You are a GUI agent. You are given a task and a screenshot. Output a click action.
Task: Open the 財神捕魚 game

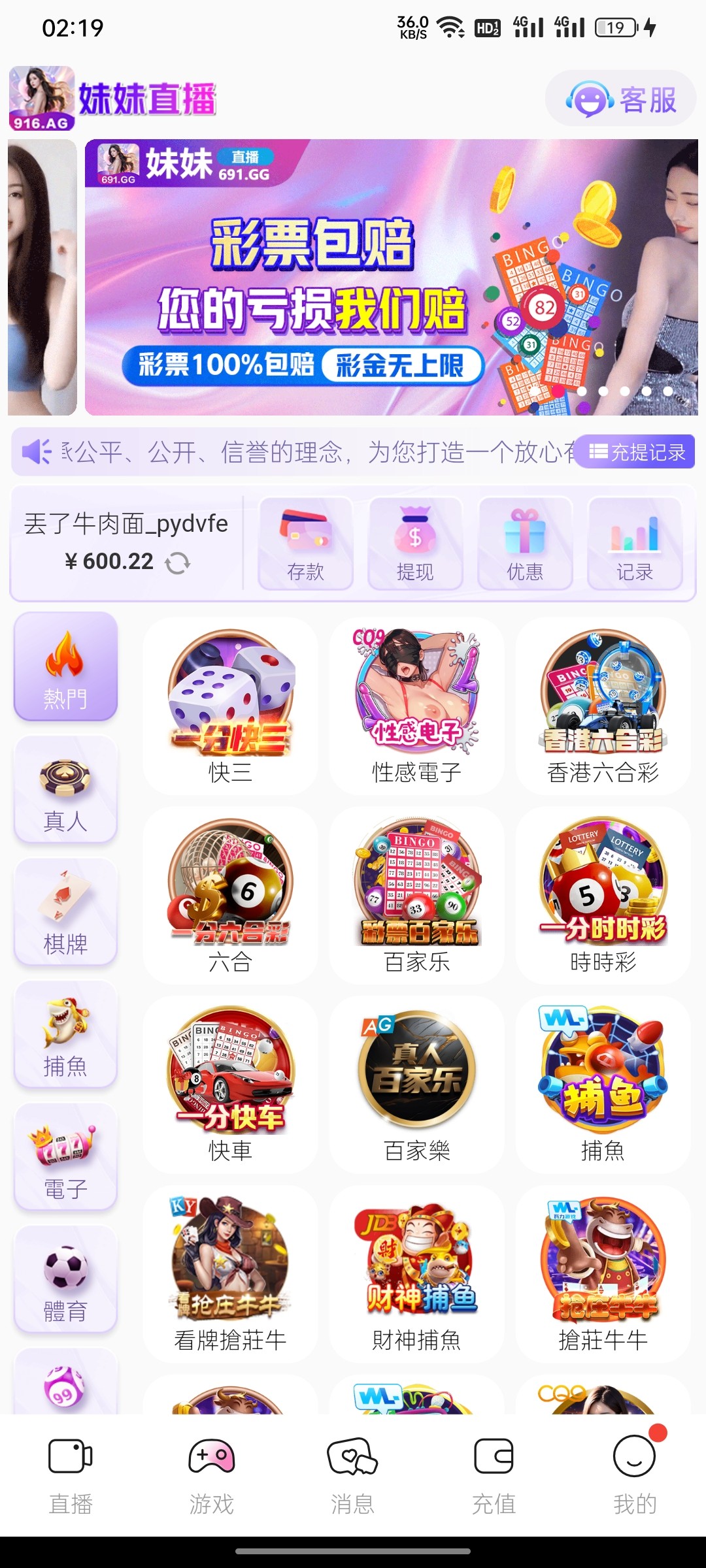(416, 1274)
